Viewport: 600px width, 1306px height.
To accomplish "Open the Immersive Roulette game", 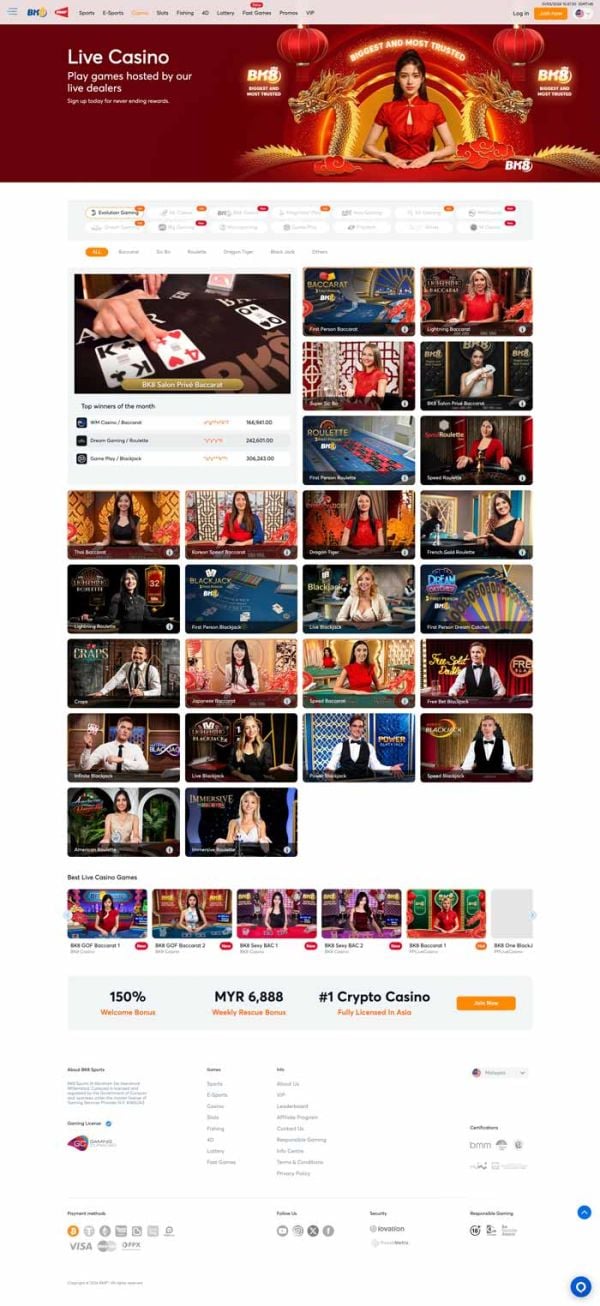I will (x=240, y=820).
